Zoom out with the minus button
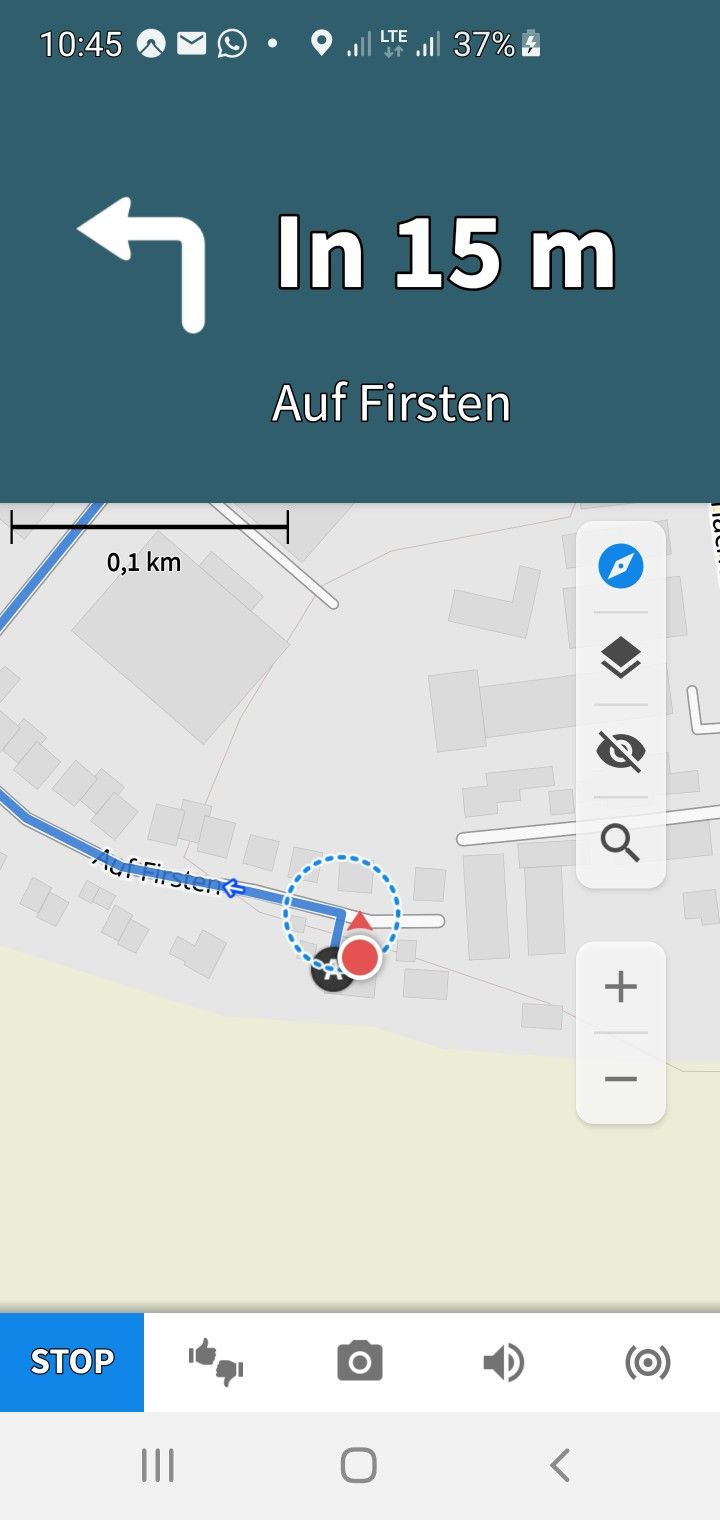This screenshot has width=720, height=1520. coord(621,1079)
